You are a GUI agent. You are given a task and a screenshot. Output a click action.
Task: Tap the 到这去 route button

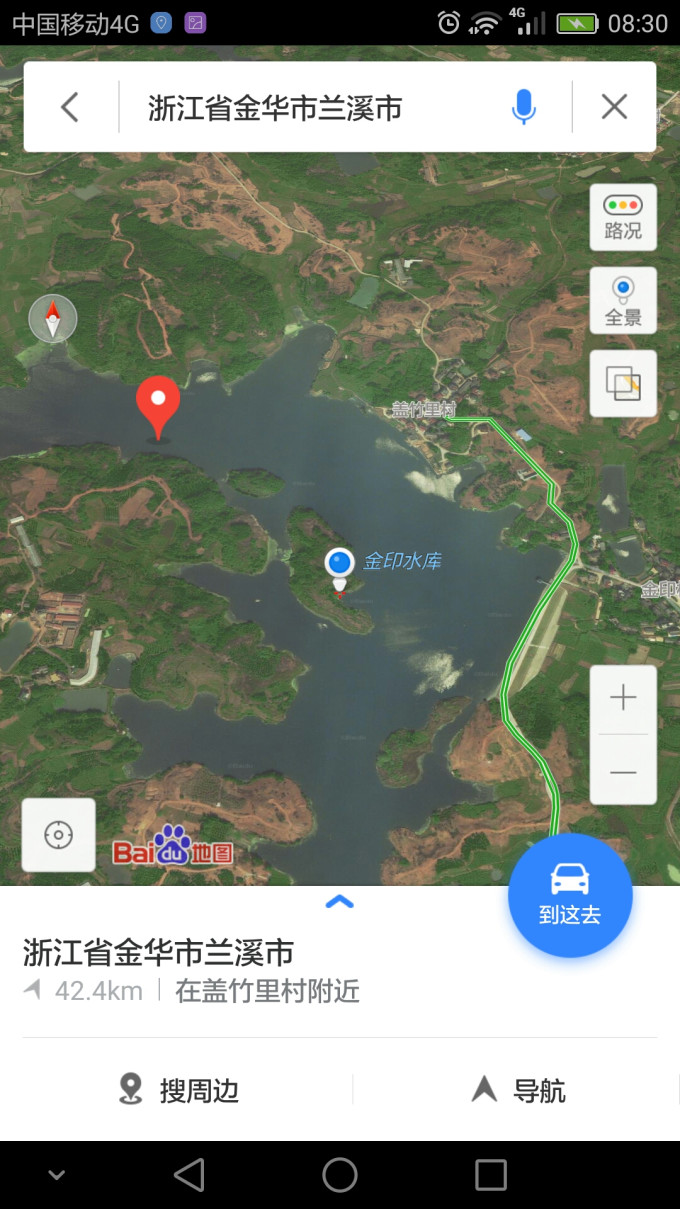click(x=570, y=895)
